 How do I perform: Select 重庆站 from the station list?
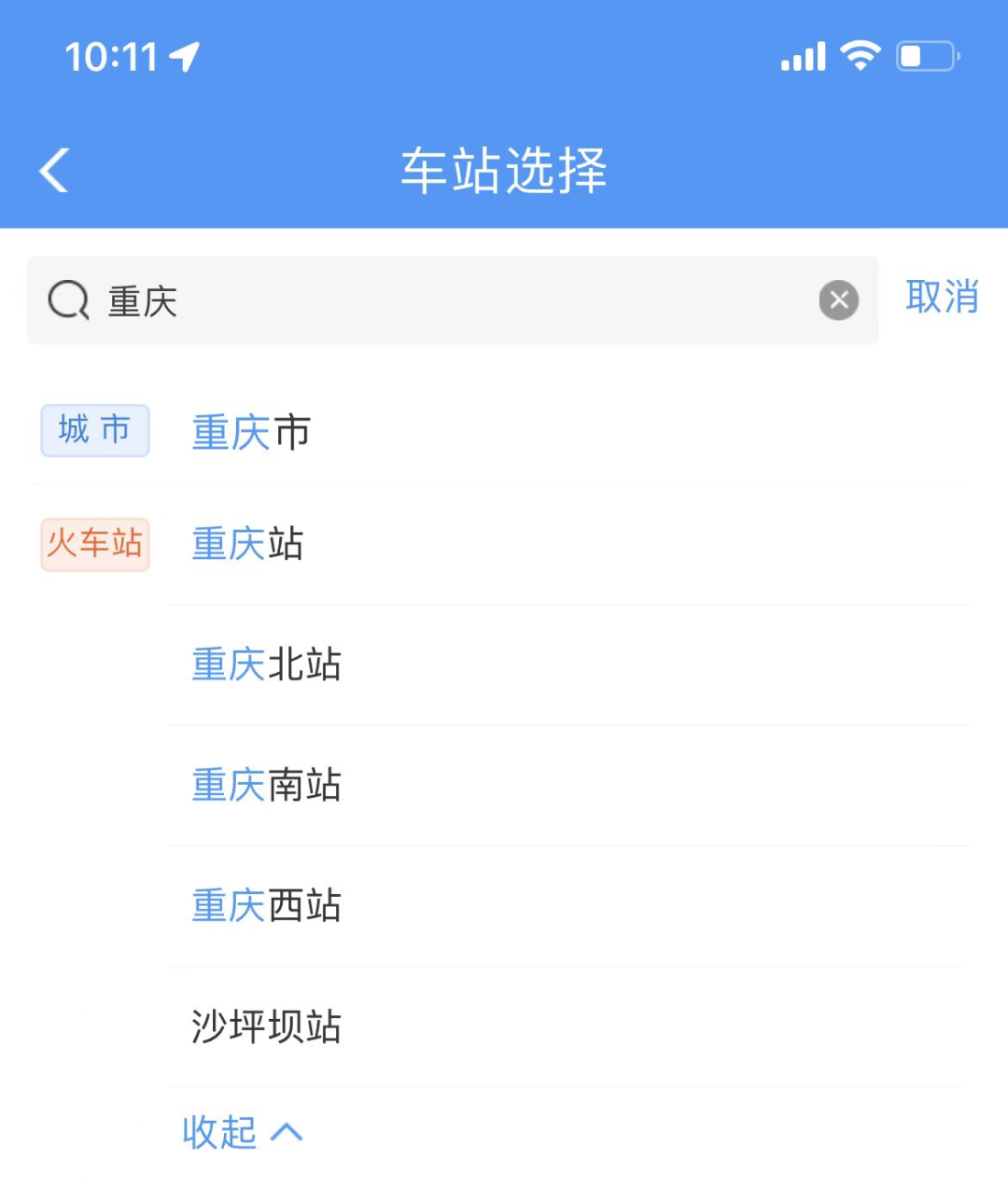(247, 545)
